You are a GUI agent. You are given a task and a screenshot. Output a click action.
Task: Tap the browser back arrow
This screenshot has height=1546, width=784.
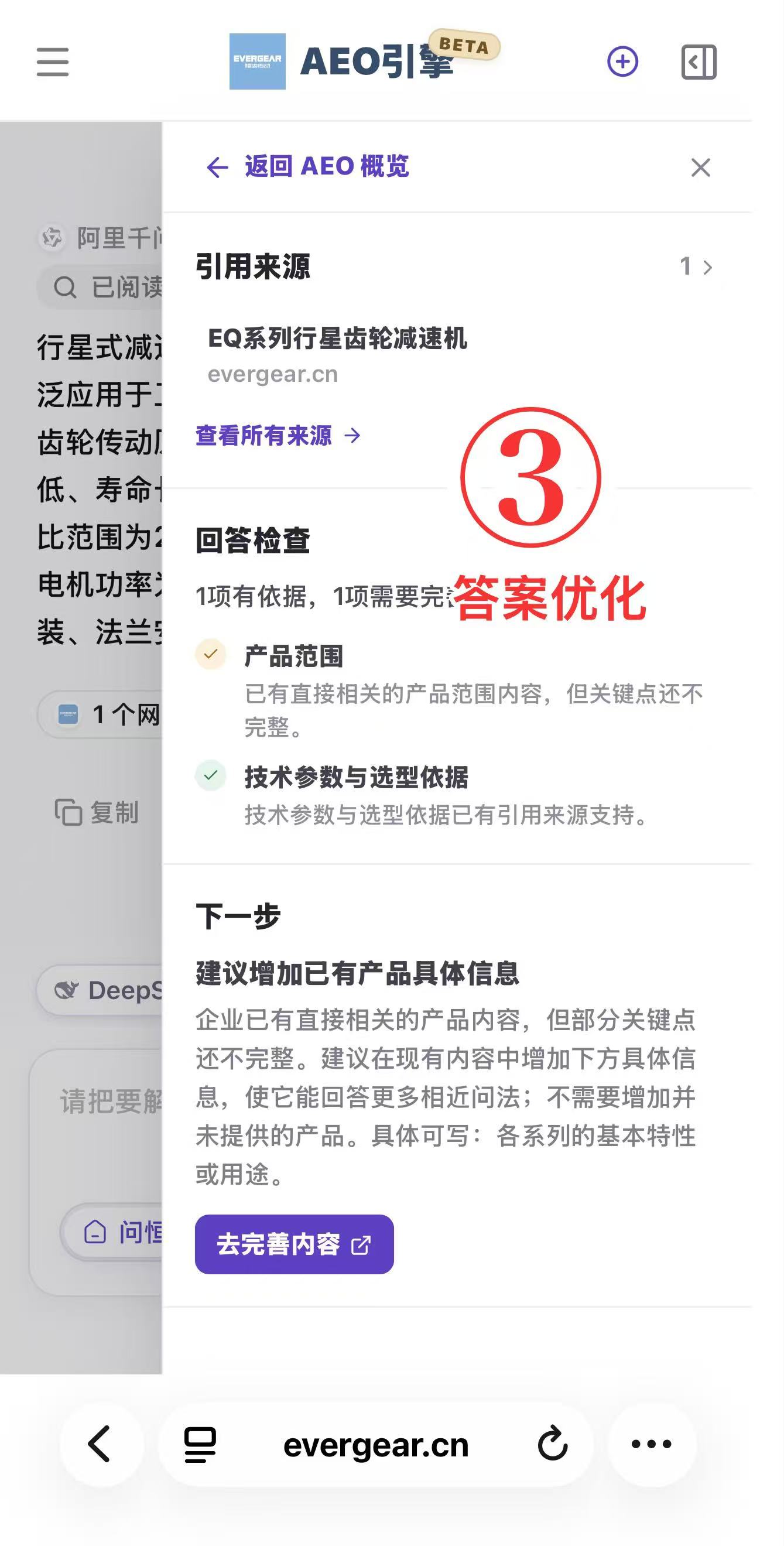pyautogui.click(x=101, y=1444)
